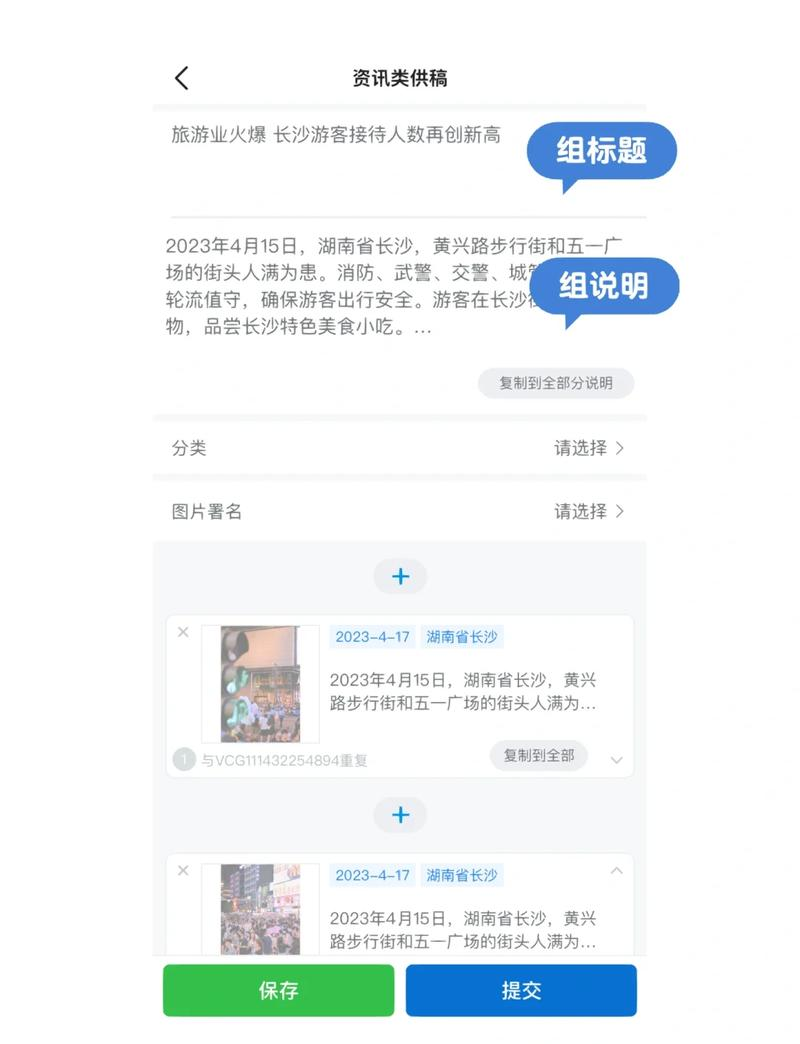Expand the first image card with the down chevron

[x=617, y=759]
